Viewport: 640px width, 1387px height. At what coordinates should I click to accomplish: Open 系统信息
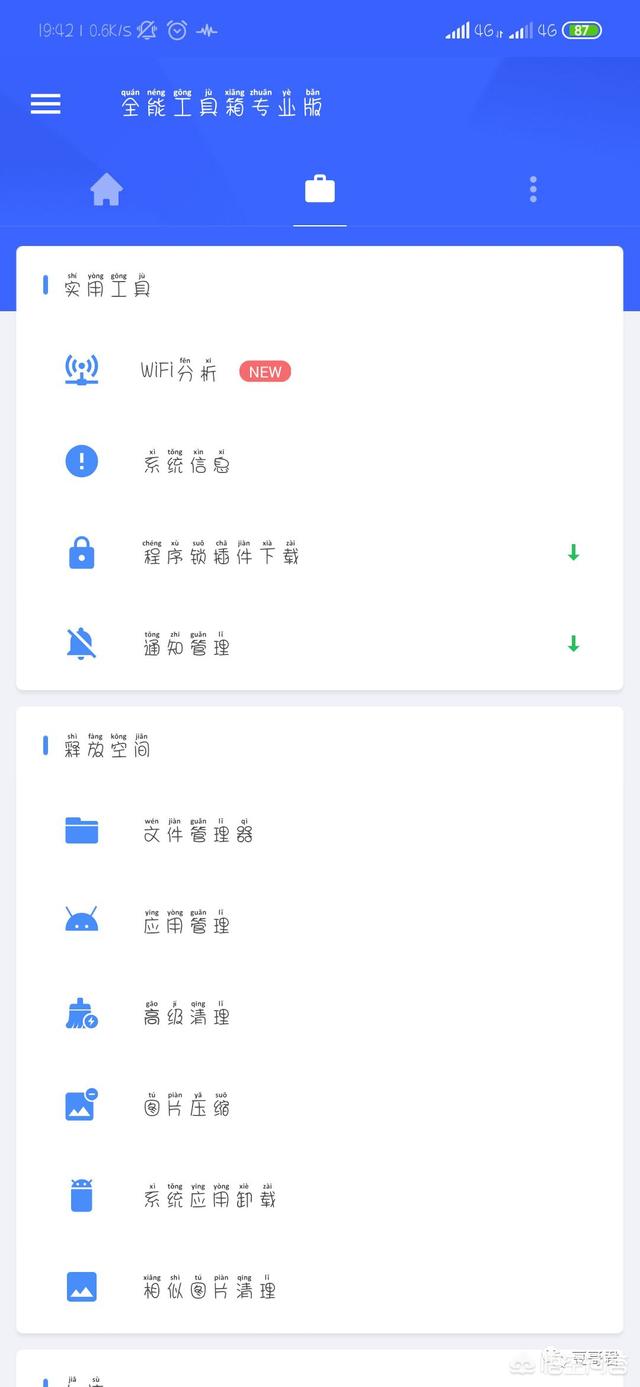click(x=320, y=461)
